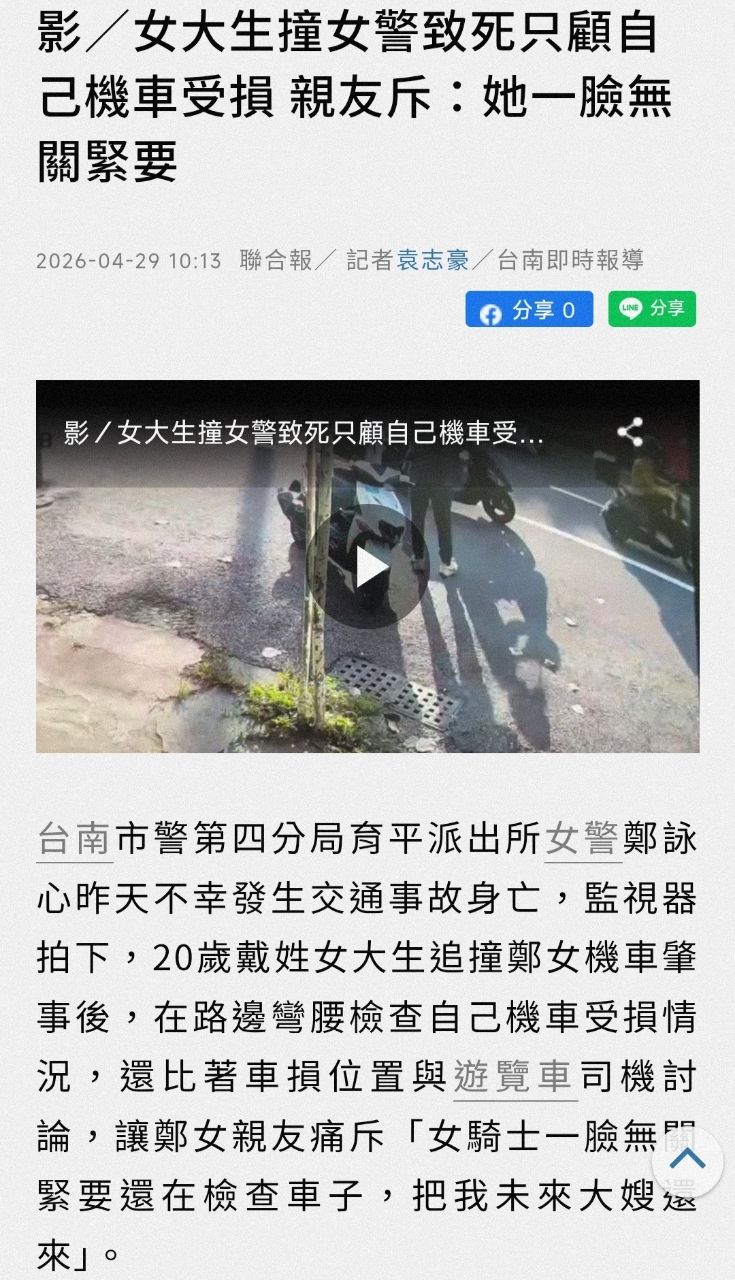Jump back to top with arrow button

coord(687,1162)
